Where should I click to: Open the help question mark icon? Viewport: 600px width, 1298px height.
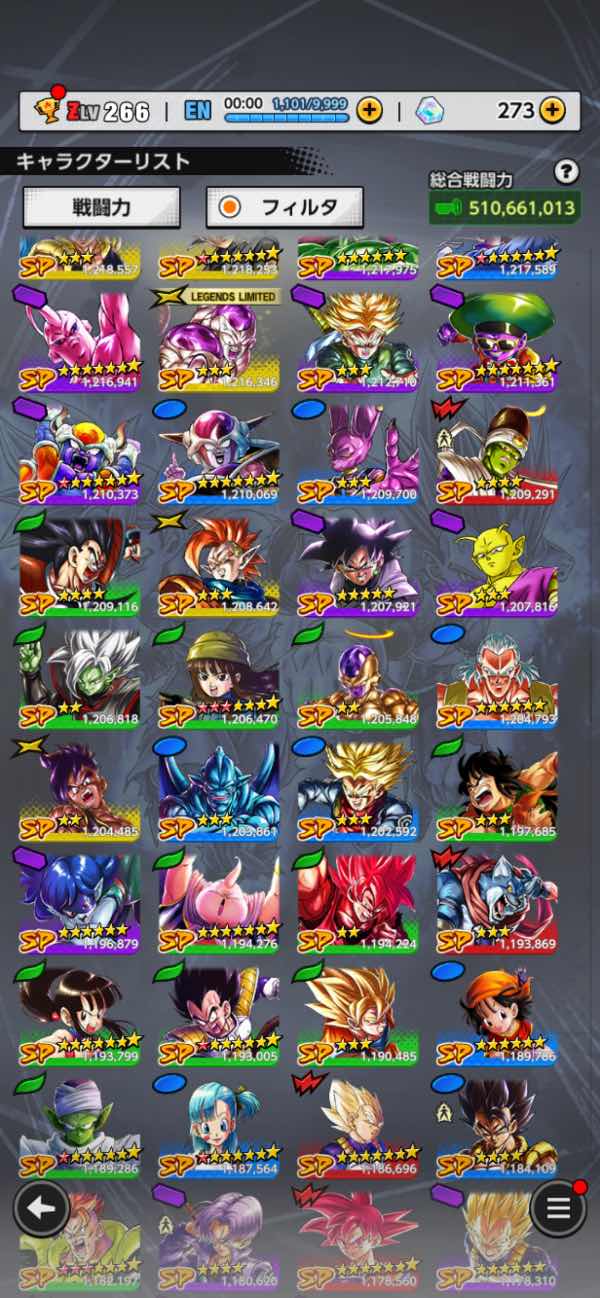point(567,172)
